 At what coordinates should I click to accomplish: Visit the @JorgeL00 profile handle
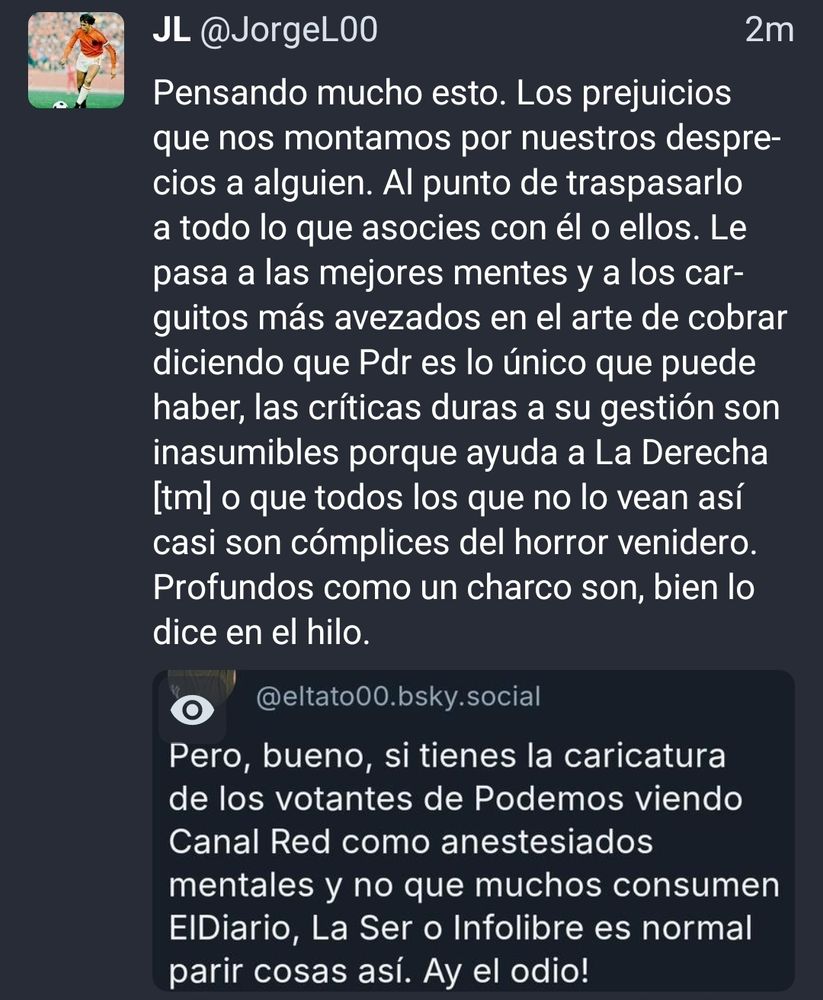(289, 31)
